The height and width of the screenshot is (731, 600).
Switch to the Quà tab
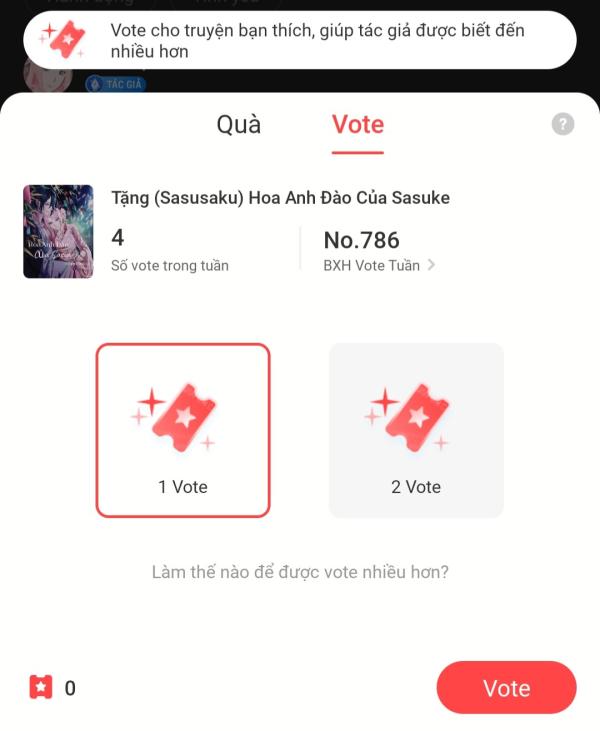point(239,125)
